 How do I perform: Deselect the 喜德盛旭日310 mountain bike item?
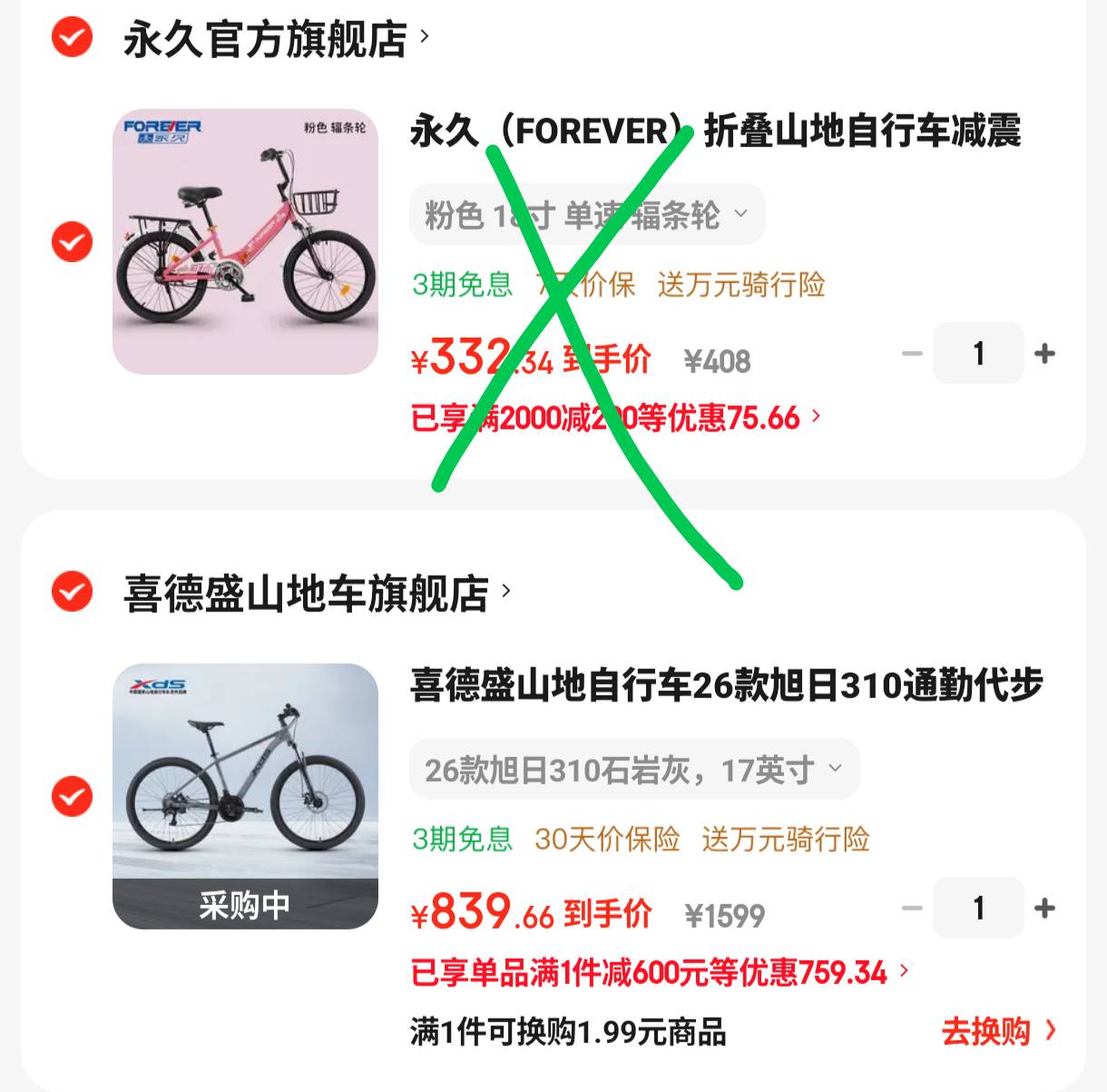72,796
